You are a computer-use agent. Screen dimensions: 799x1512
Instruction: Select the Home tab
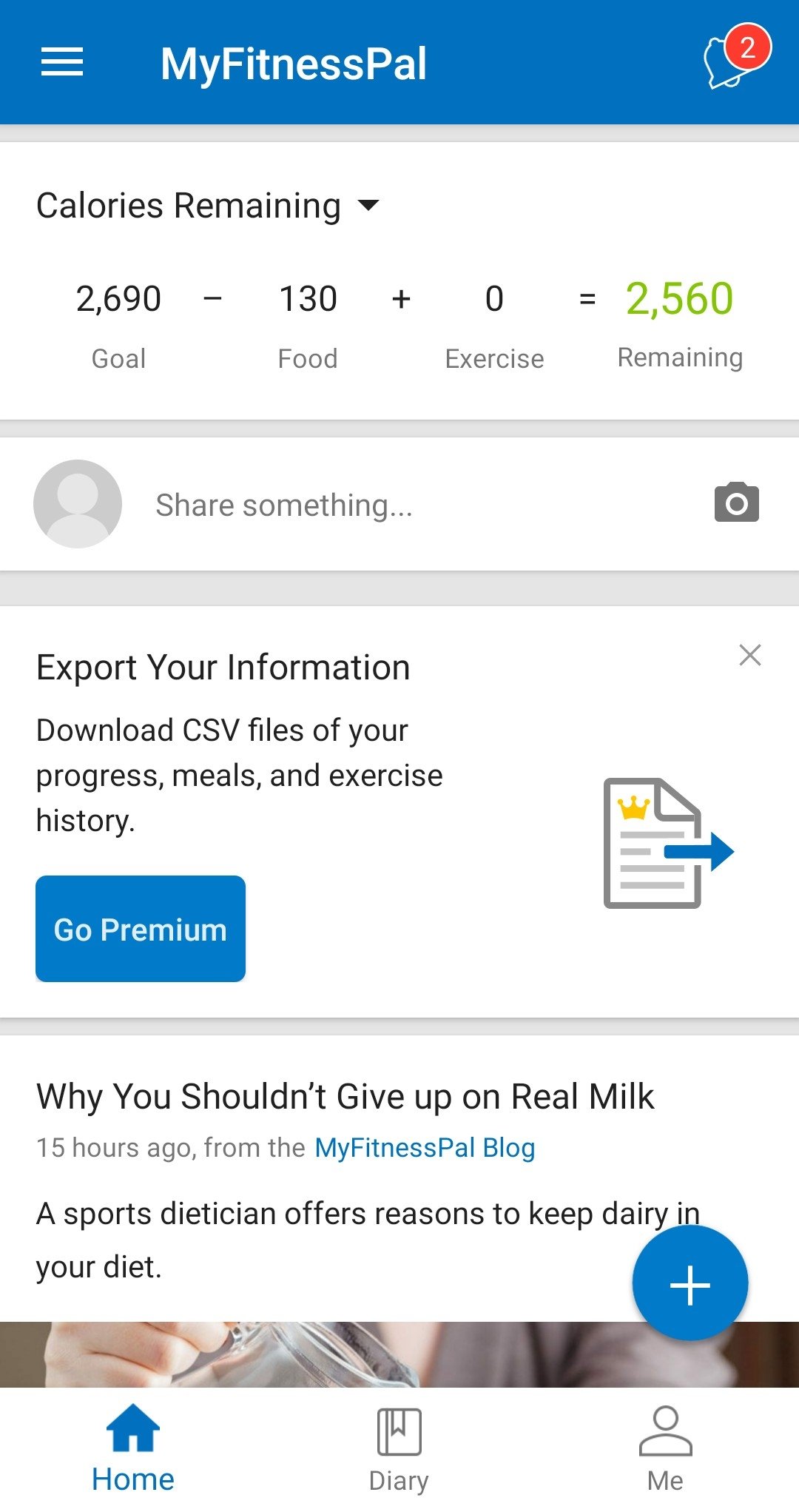[x=133, y=1449]
